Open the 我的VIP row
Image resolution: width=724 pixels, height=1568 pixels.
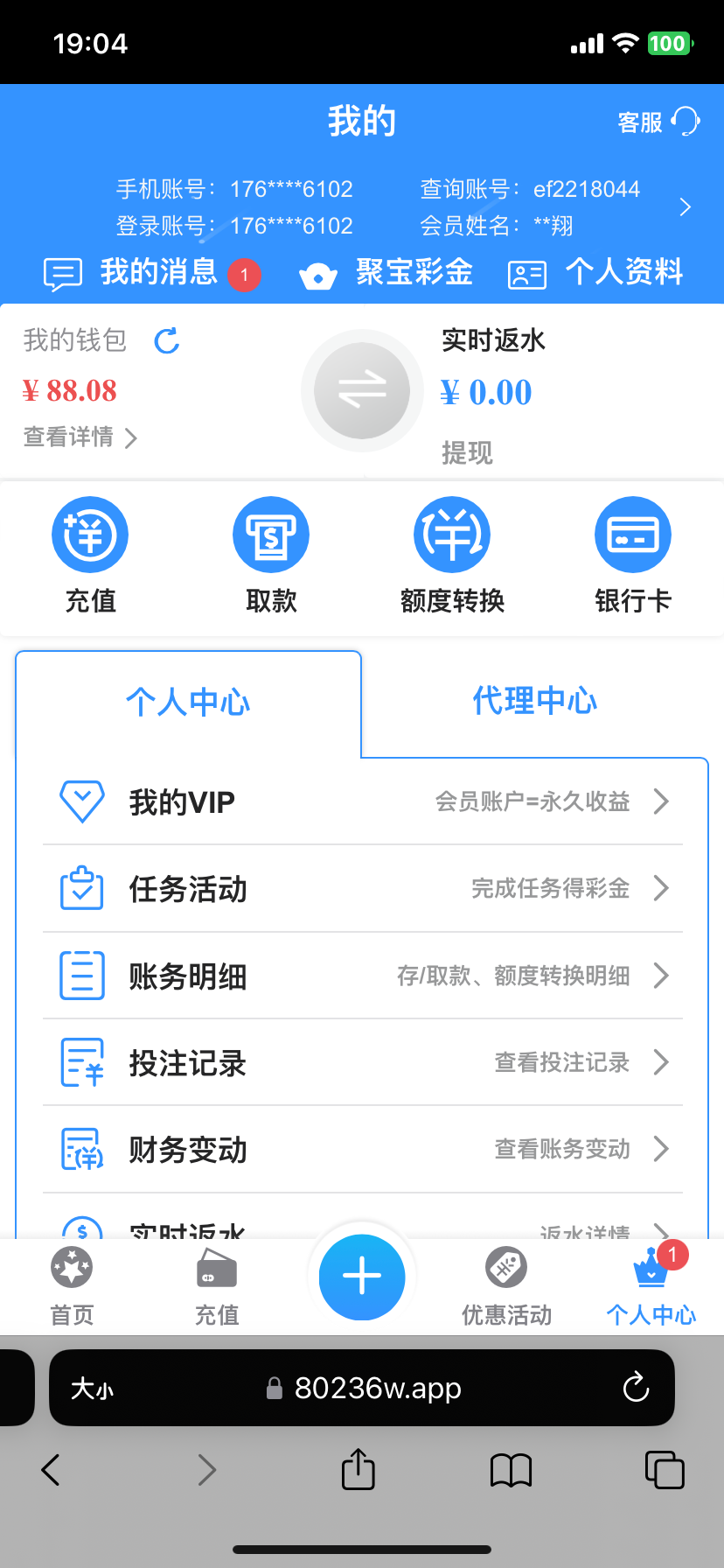pyautogui.click(x=362, y=801)
